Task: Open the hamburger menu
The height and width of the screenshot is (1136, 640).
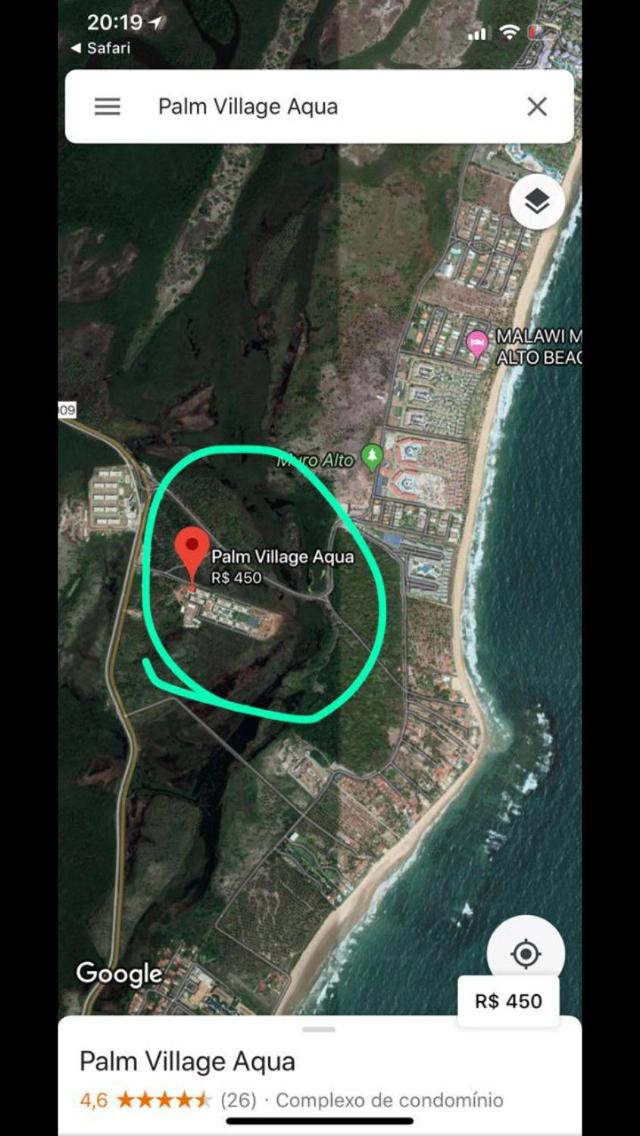Action: point(107,107)
